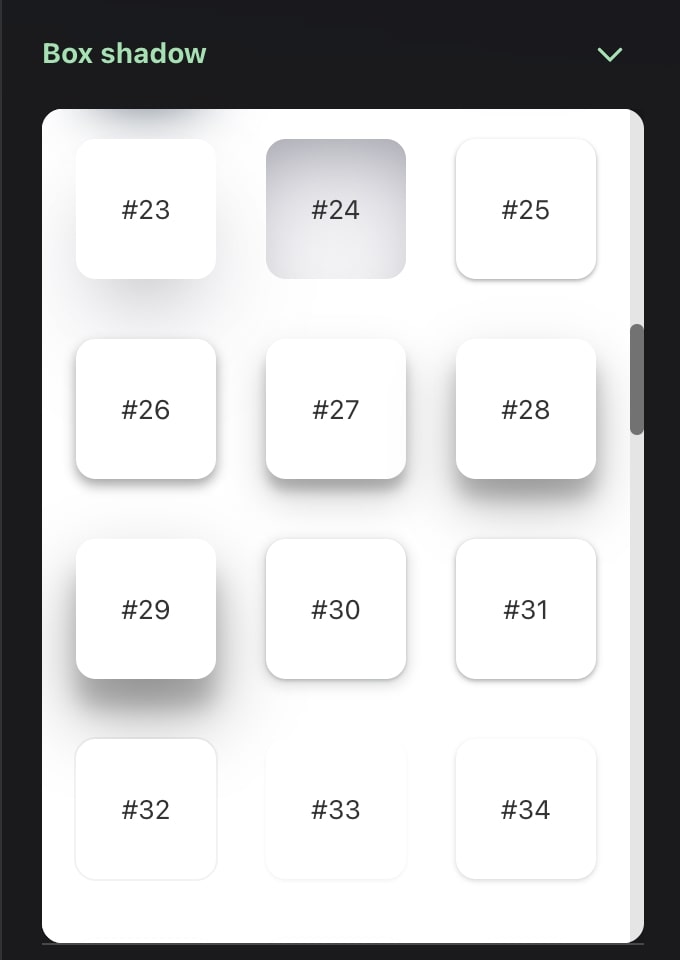Image resolution: width=680 pixels, height=960 pixels.
Task: Select box shadow preset #31
Action: click(x=526, y=609)
